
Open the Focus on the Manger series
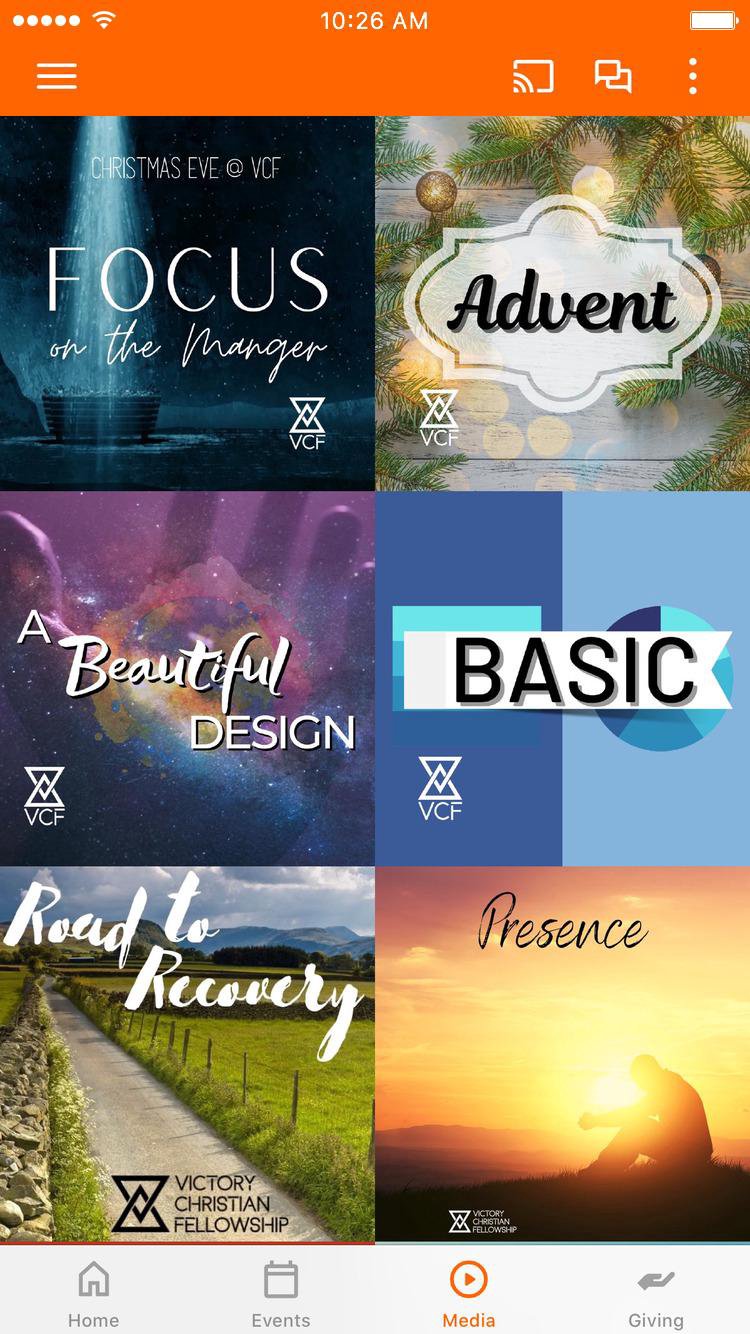[x=187, y=303]
